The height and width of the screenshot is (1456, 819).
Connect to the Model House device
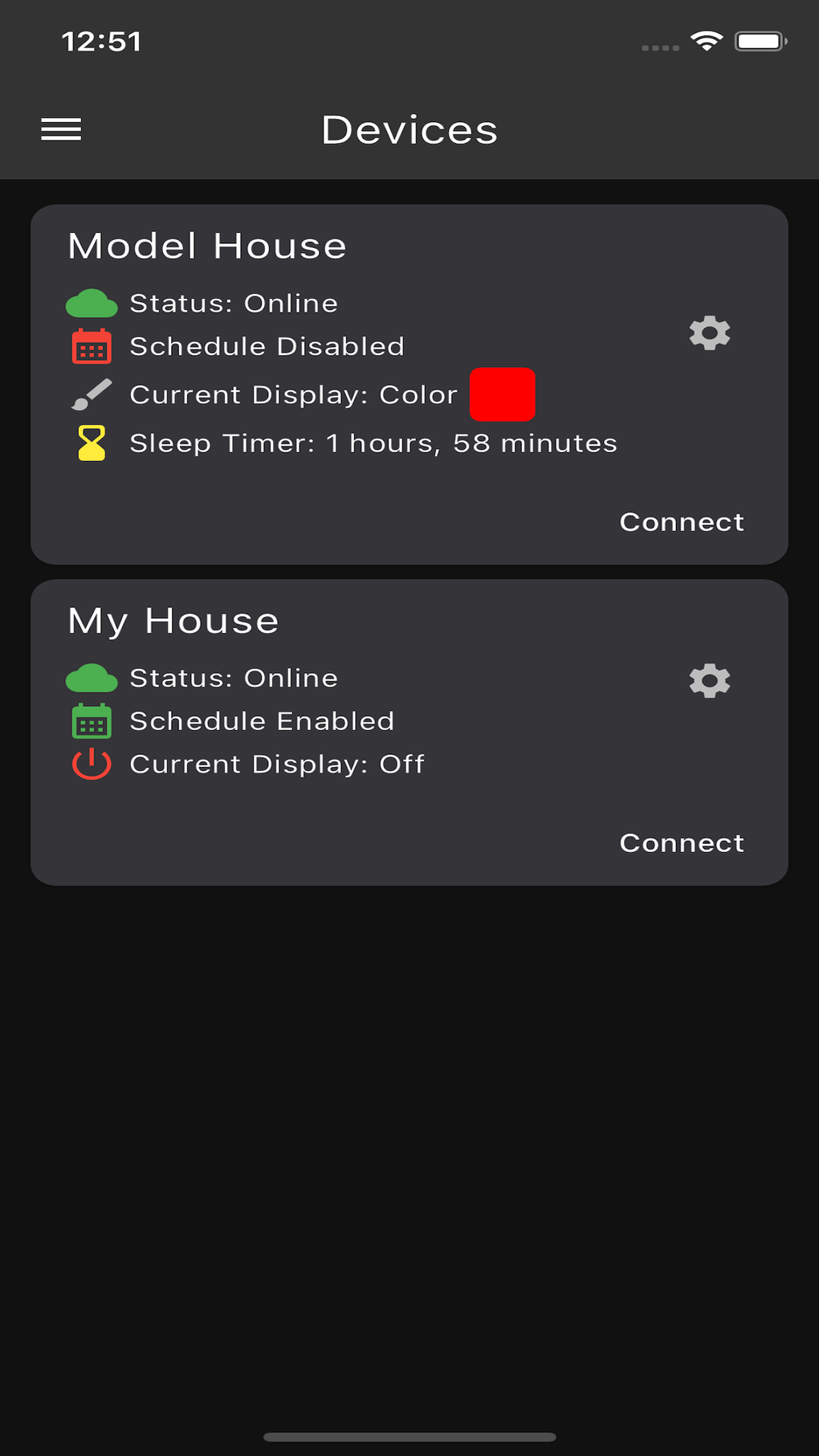pyautogui.click(x=682, y=522)
